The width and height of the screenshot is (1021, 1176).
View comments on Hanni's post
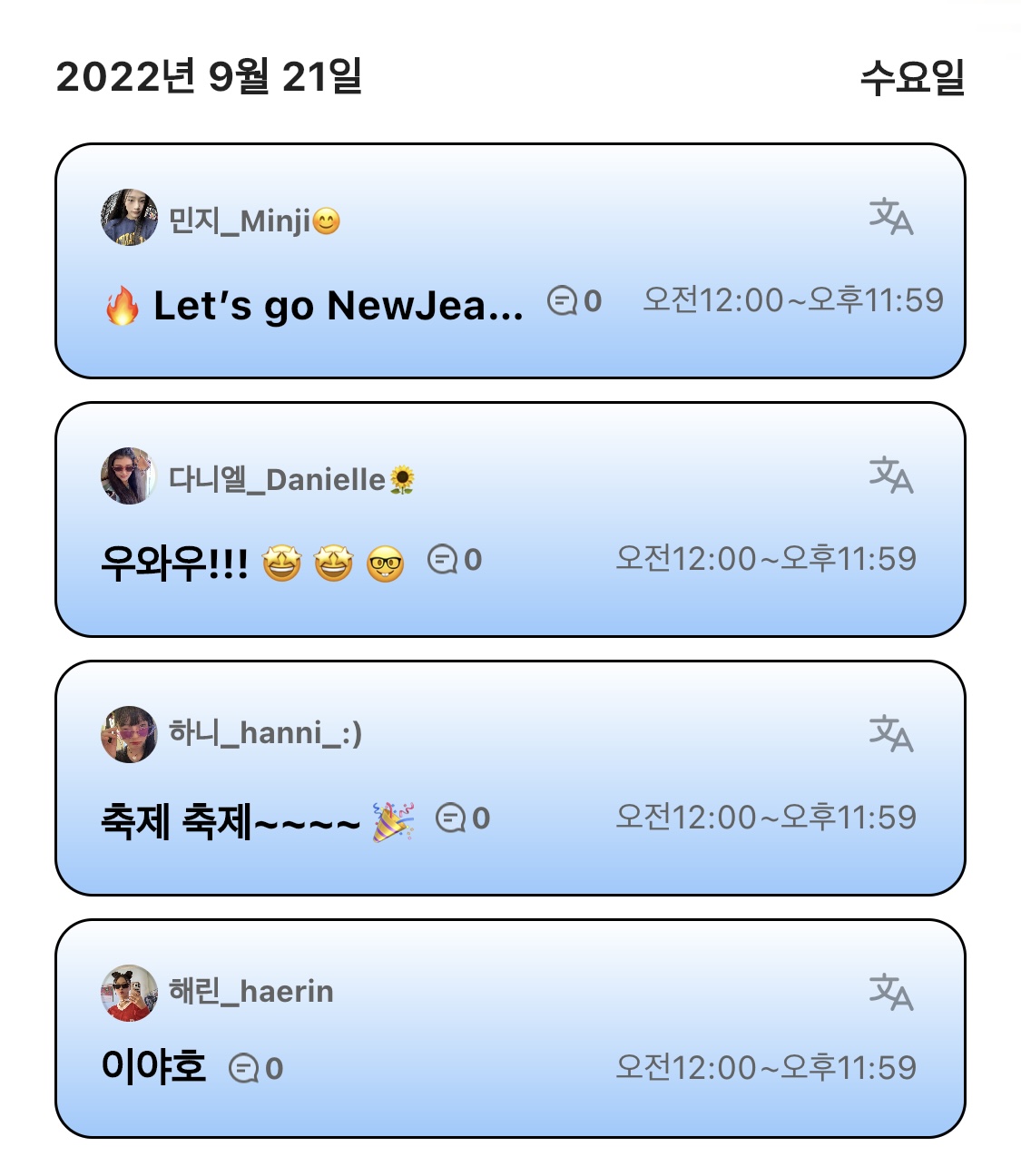click(x=462, y=818)
